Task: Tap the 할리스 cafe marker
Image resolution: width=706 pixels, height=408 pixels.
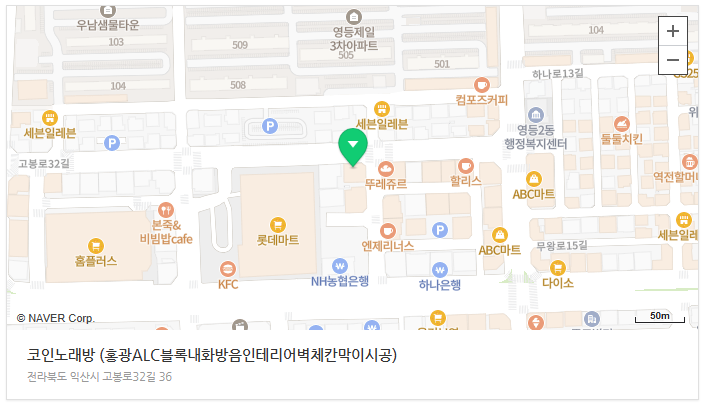Action: (x=466, y=166)
